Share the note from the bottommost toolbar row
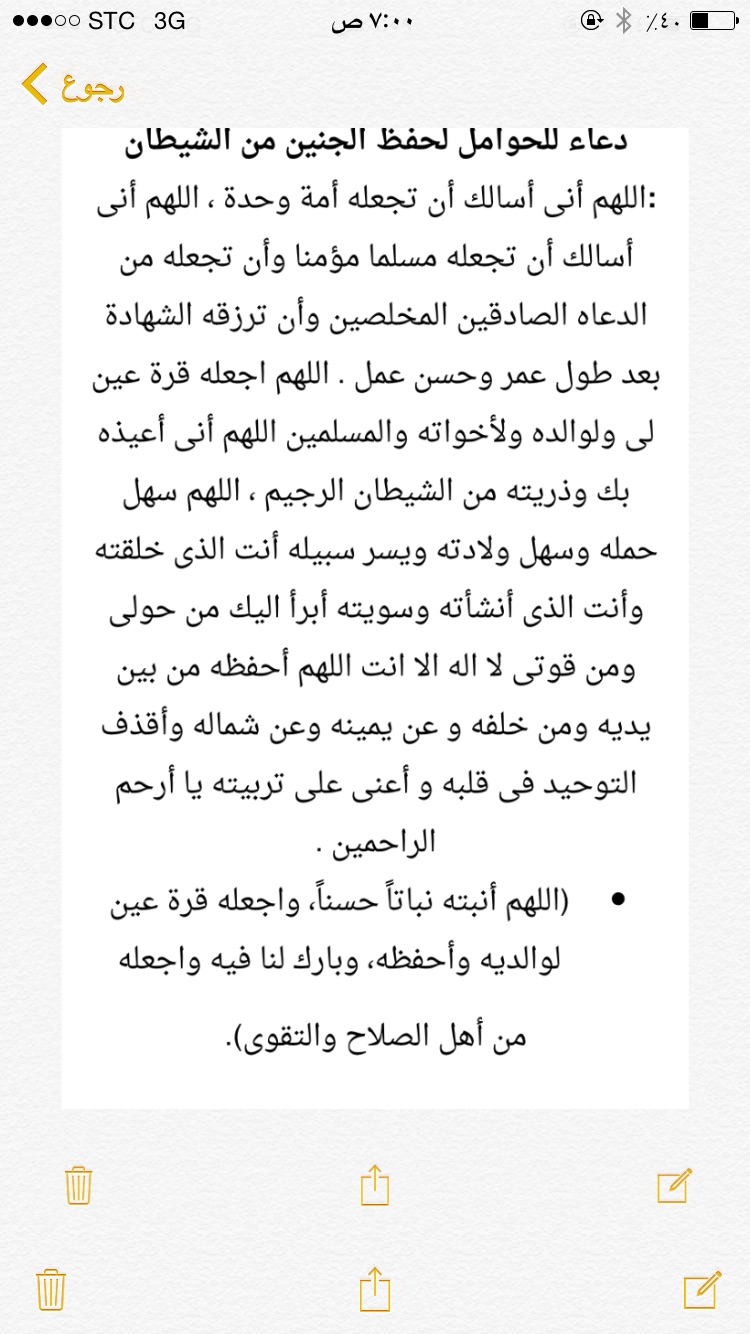 pyautogui.click(x=373, y=1288)
